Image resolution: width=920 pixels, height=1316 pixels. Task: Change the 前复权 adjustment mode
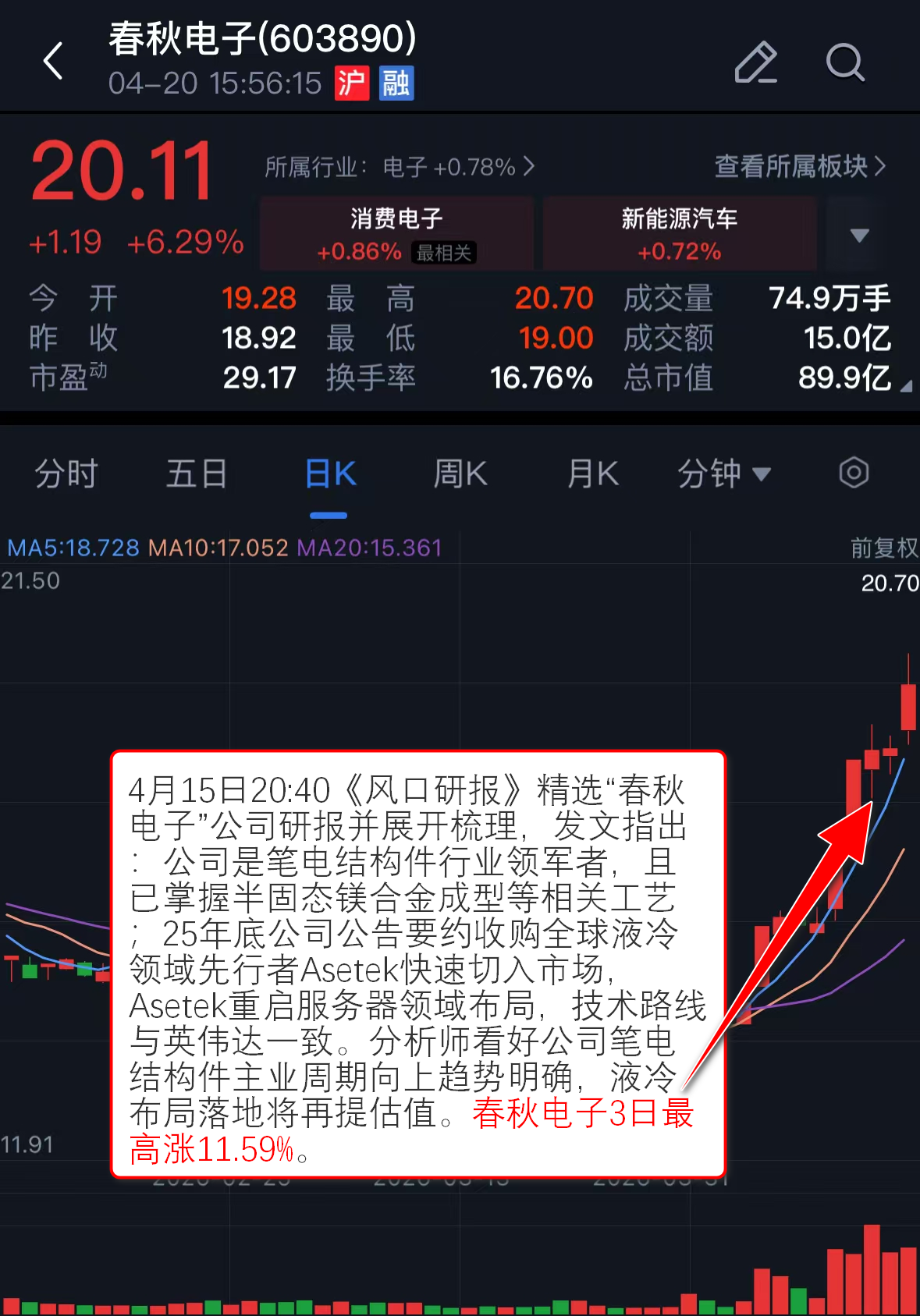(x=883, y=548)
